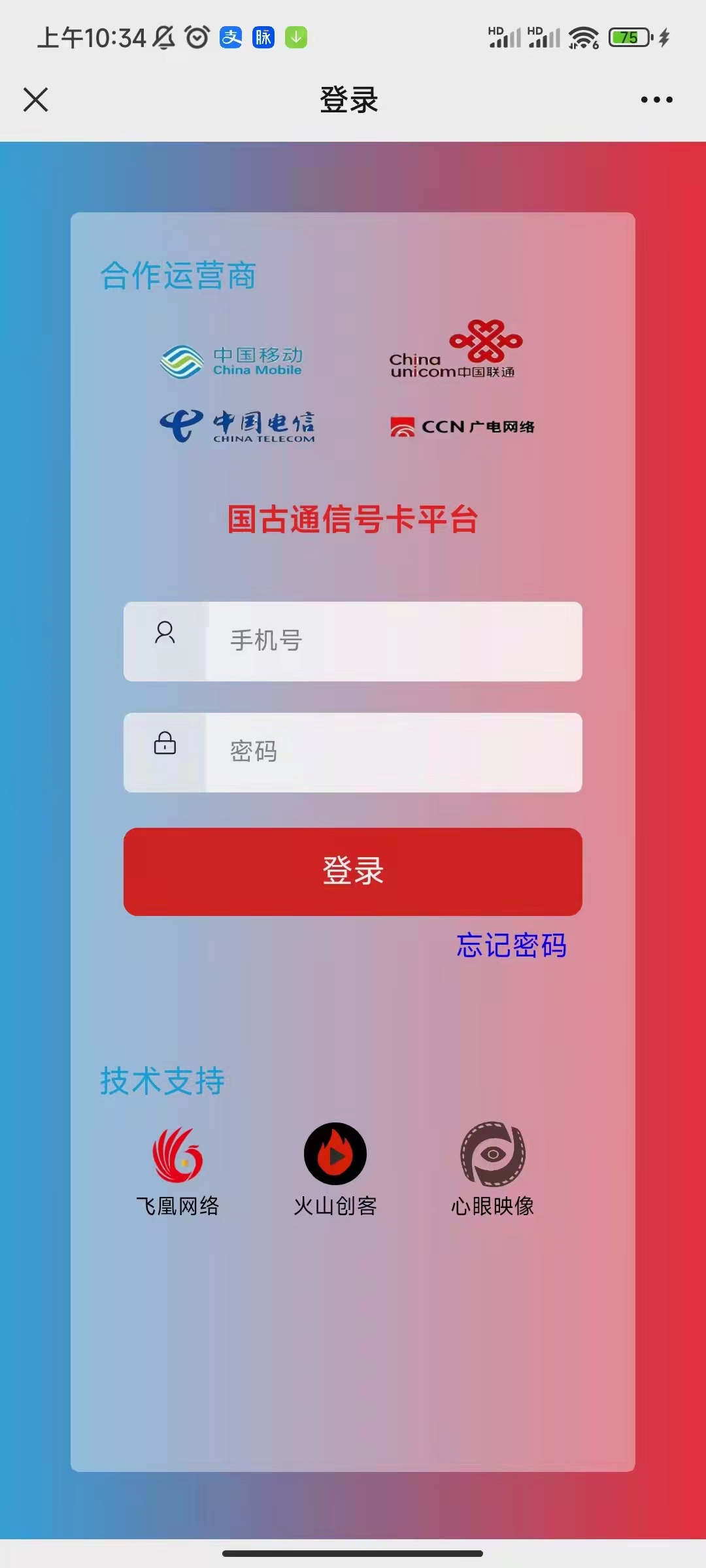Click the person icon beside phone field
706x1568 pixels.
coord(165,632)
